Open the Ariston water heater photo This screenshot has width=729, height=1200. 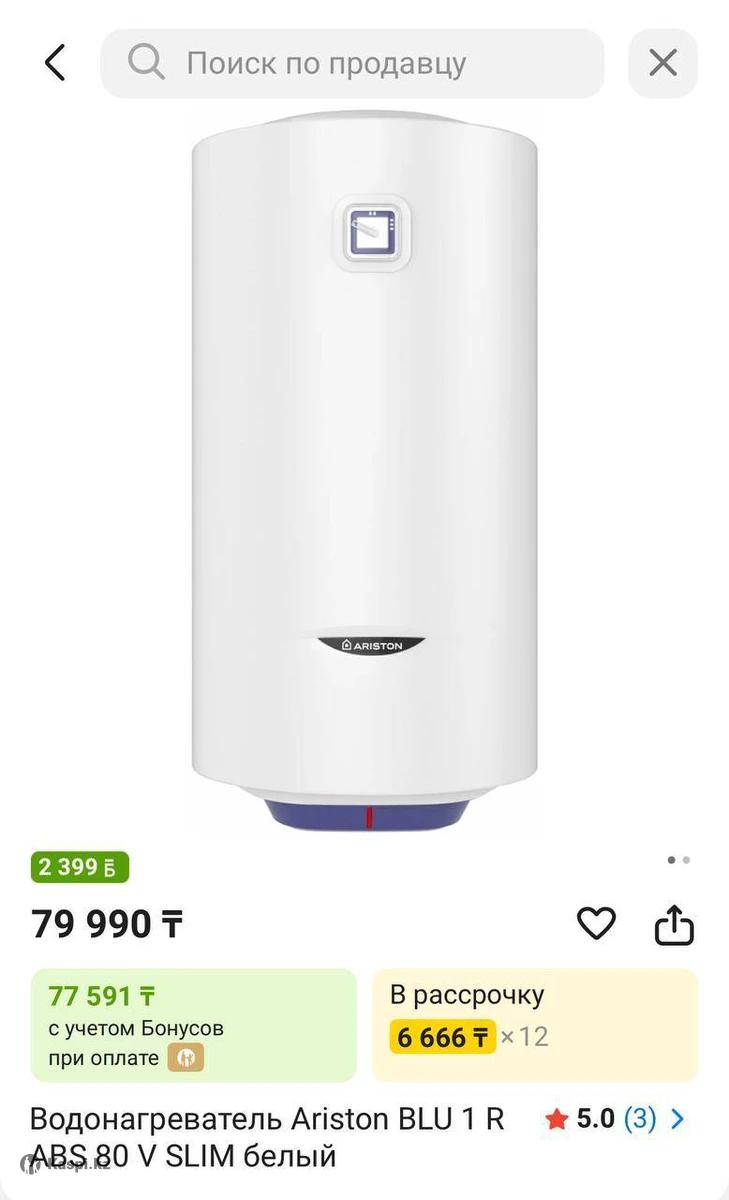pos(364,470)
